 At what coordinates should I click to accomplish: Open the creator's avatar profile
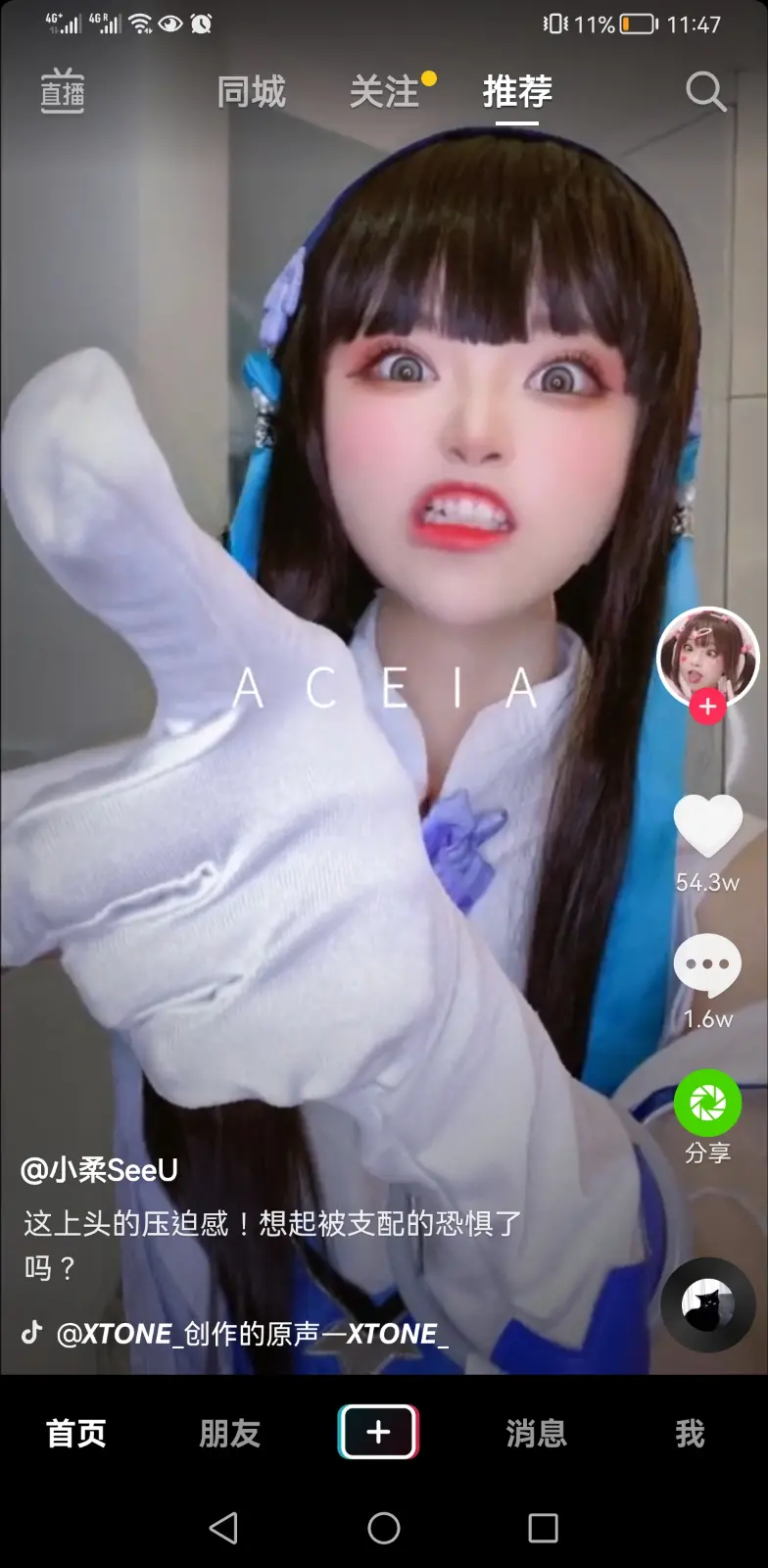[x=707, y=658]
